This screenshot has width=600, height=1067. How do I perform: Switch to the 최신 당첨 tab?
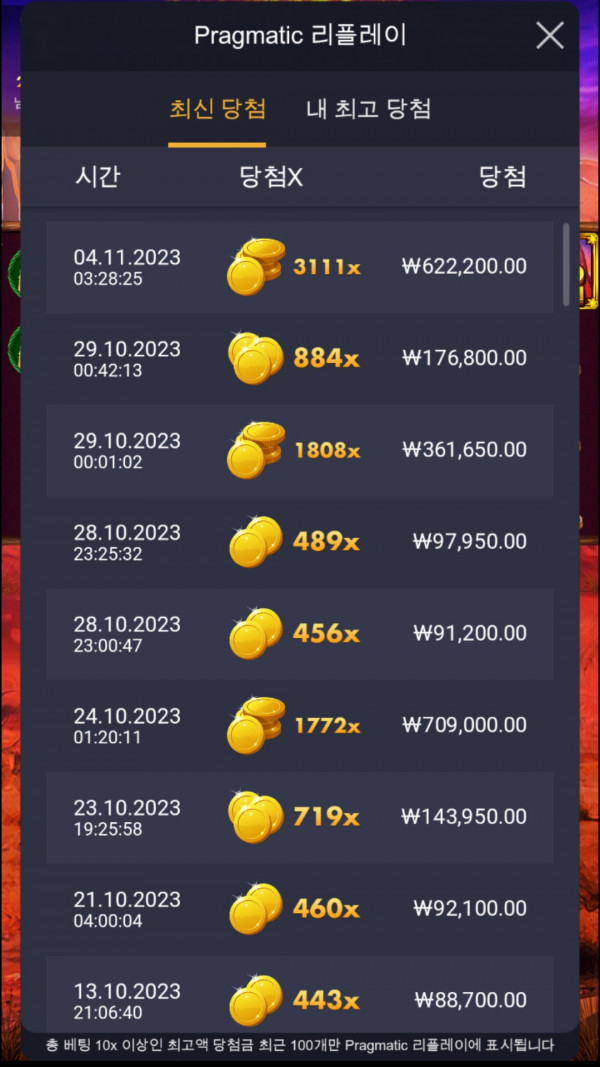[217, 109]
